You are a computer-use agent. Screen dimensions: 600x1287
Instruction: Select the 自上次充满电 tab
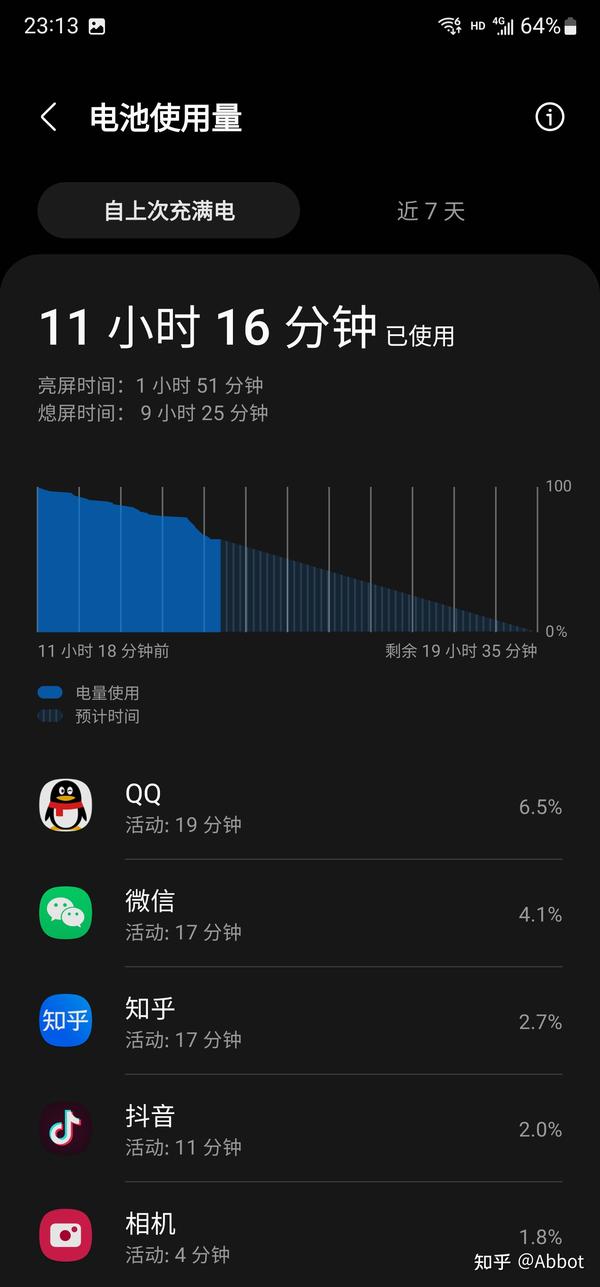point(169,211)
